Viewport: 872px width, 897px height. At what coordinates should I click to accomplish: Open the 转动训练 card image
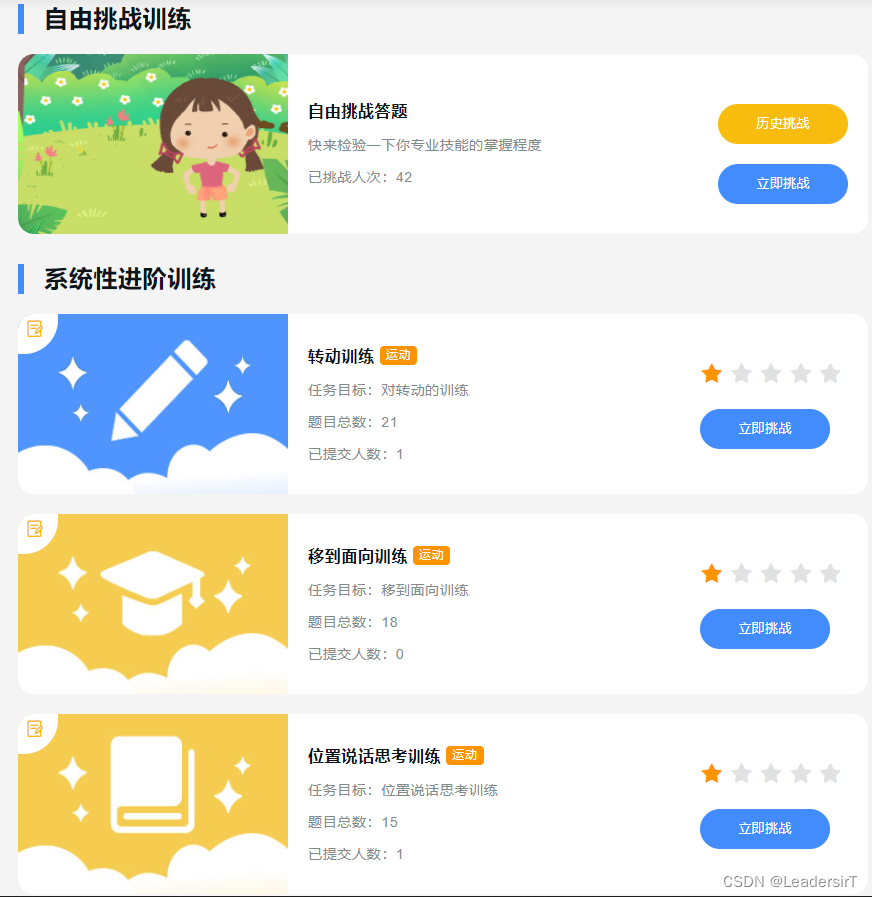[153, 404]
